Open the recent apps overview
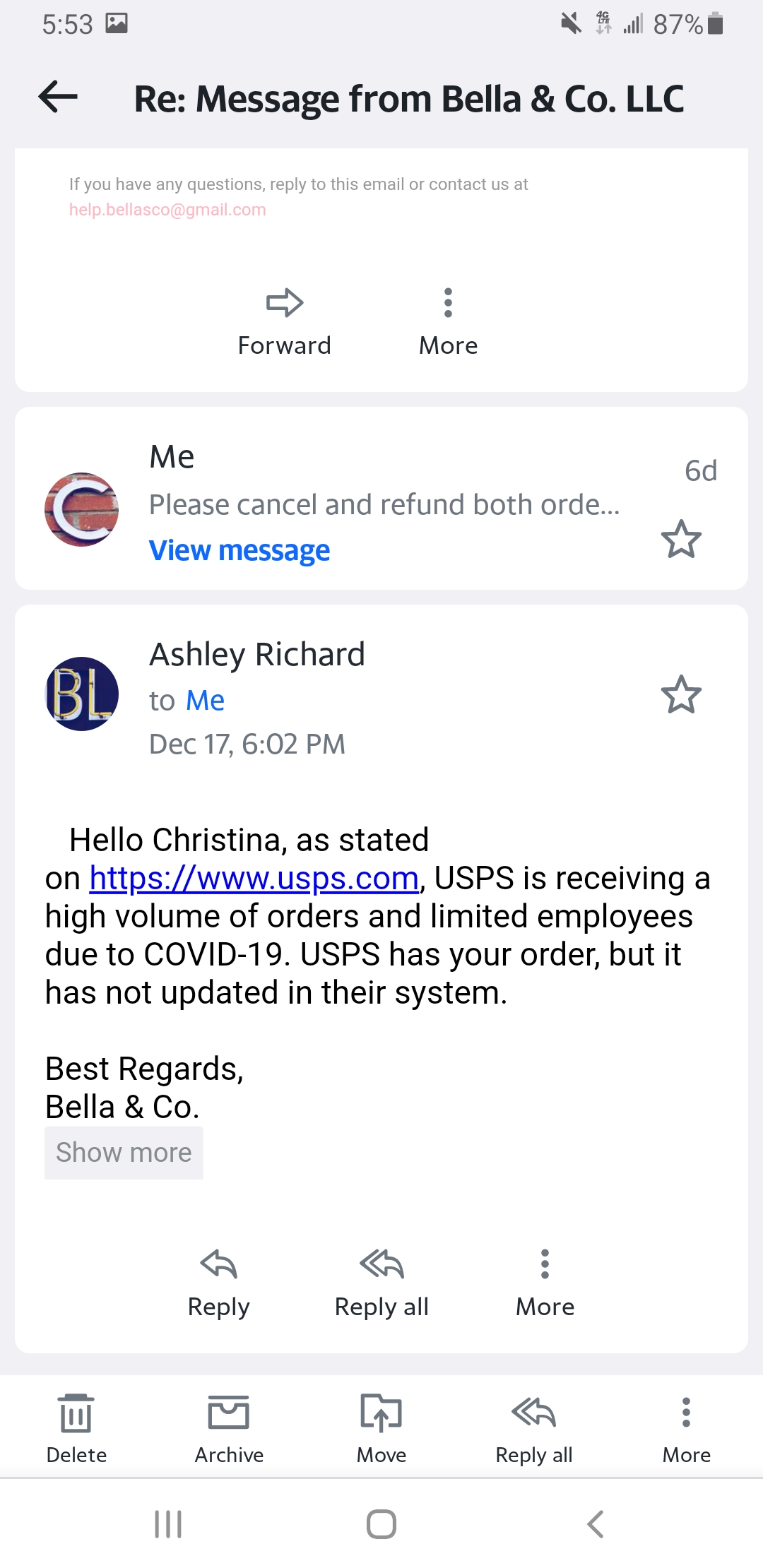 pyautogui.click(x=168, y=1524)
